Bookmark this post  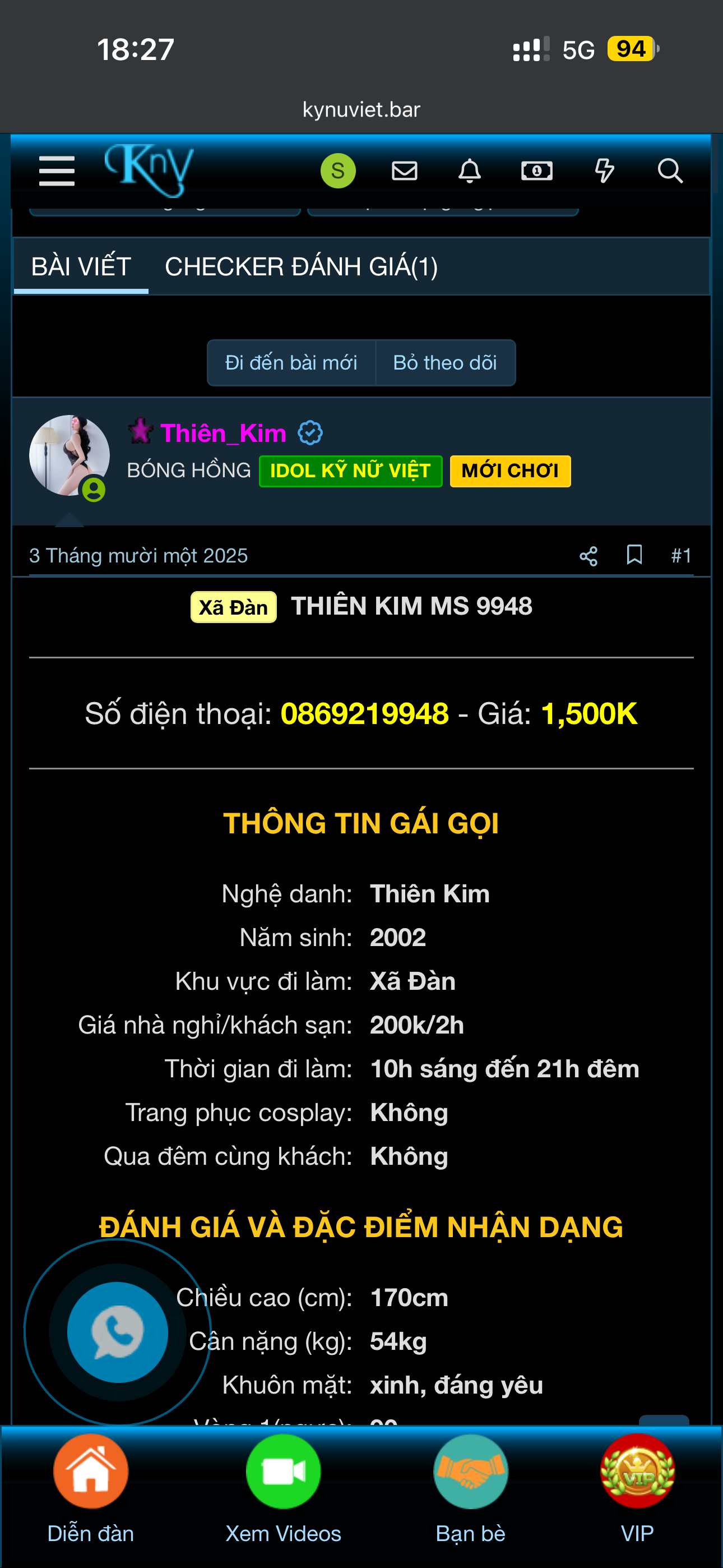[634, 555]
